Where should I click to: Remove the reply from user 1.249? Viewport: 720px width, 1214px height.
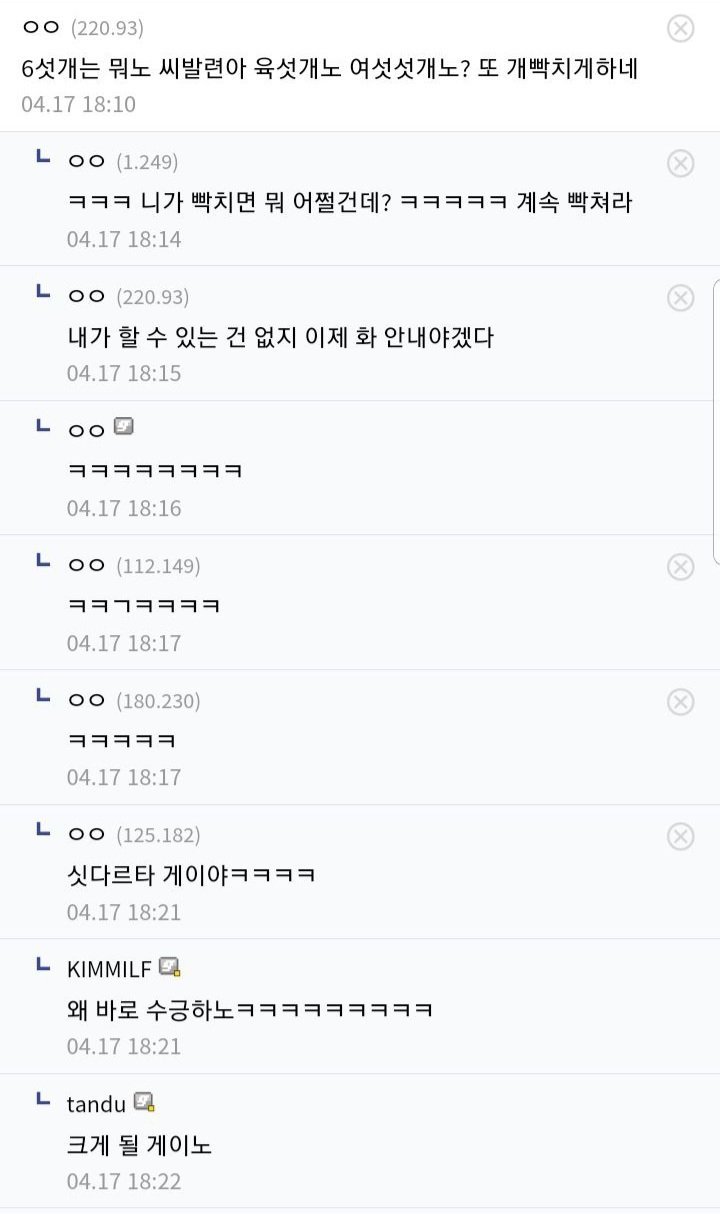[680, 163]
